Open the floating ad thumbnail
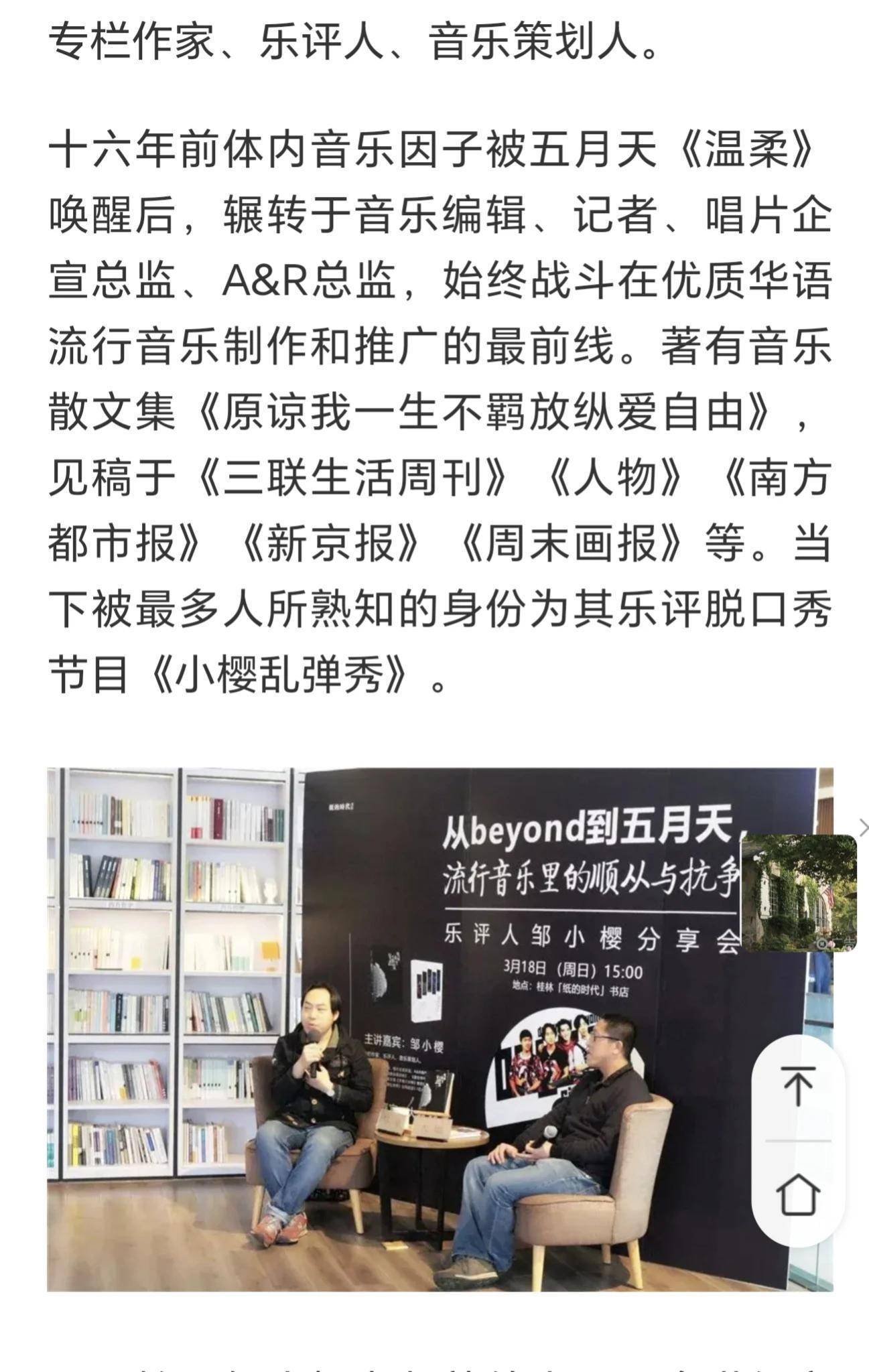Image resolution: width=869 pixels, height=1372 pixels. [799, 893]
